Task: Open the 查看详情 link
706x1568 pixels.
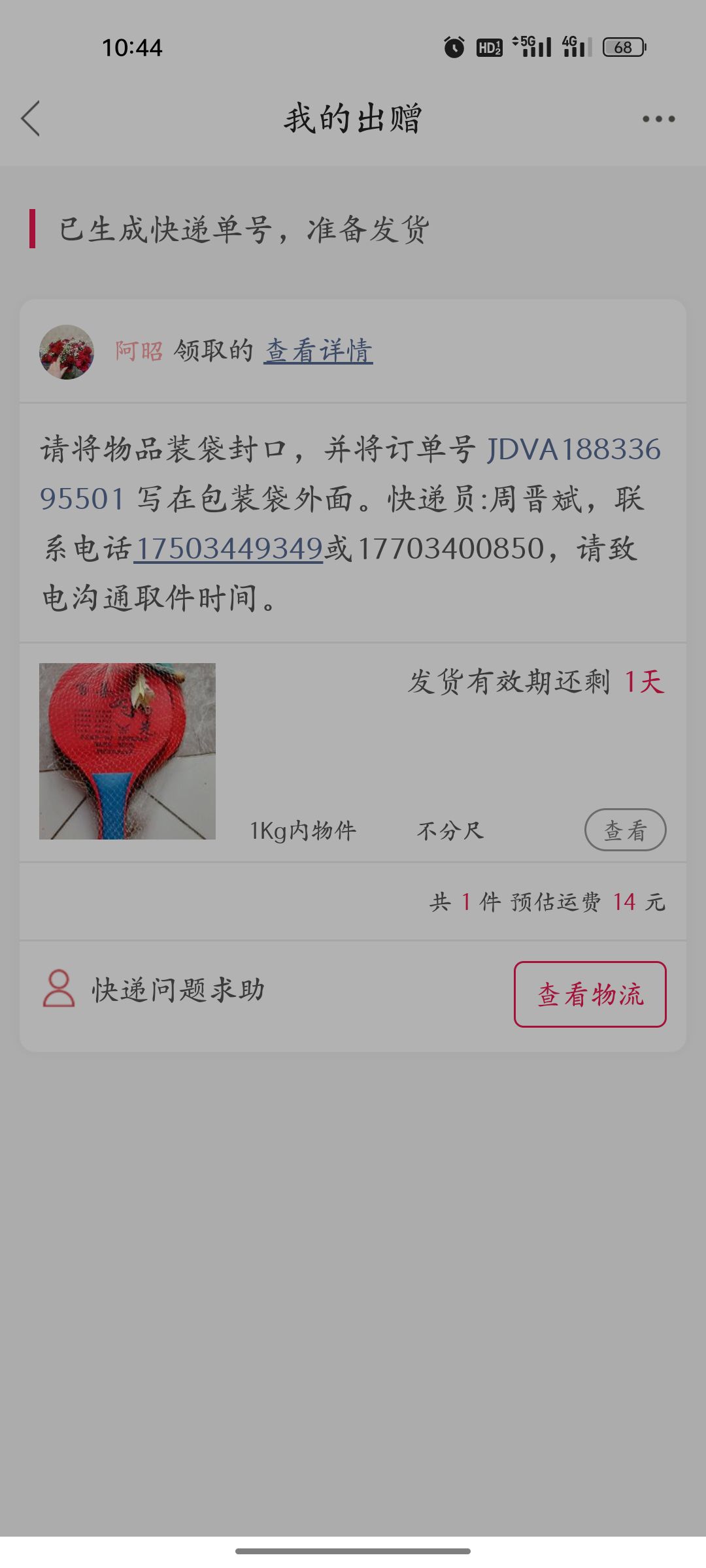Action: 318,351
